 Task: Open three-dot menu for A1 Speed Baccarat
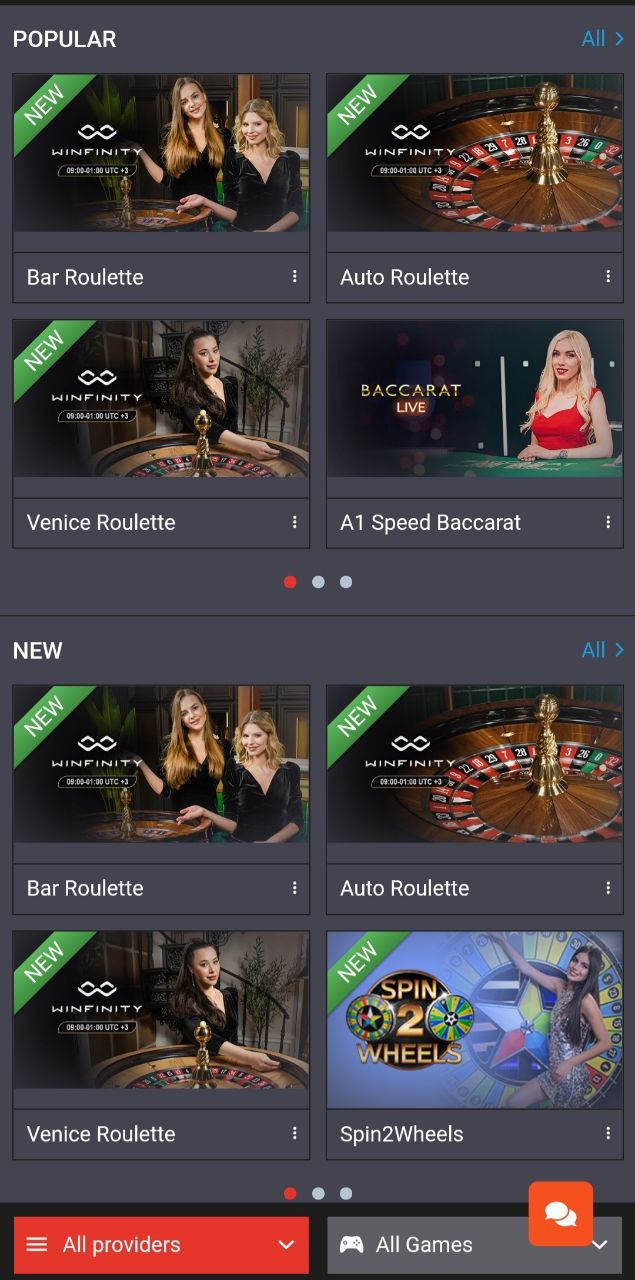coord(607,522)
